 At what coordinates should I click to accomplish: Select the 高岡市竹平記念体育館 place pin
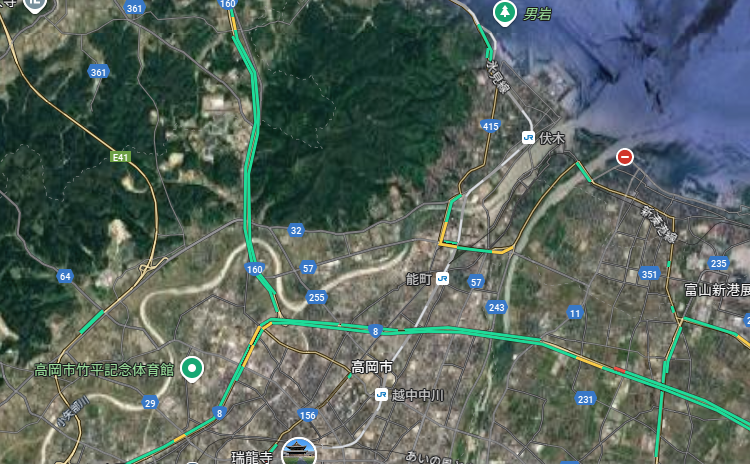pyautogui.click(x=192, y=369)
